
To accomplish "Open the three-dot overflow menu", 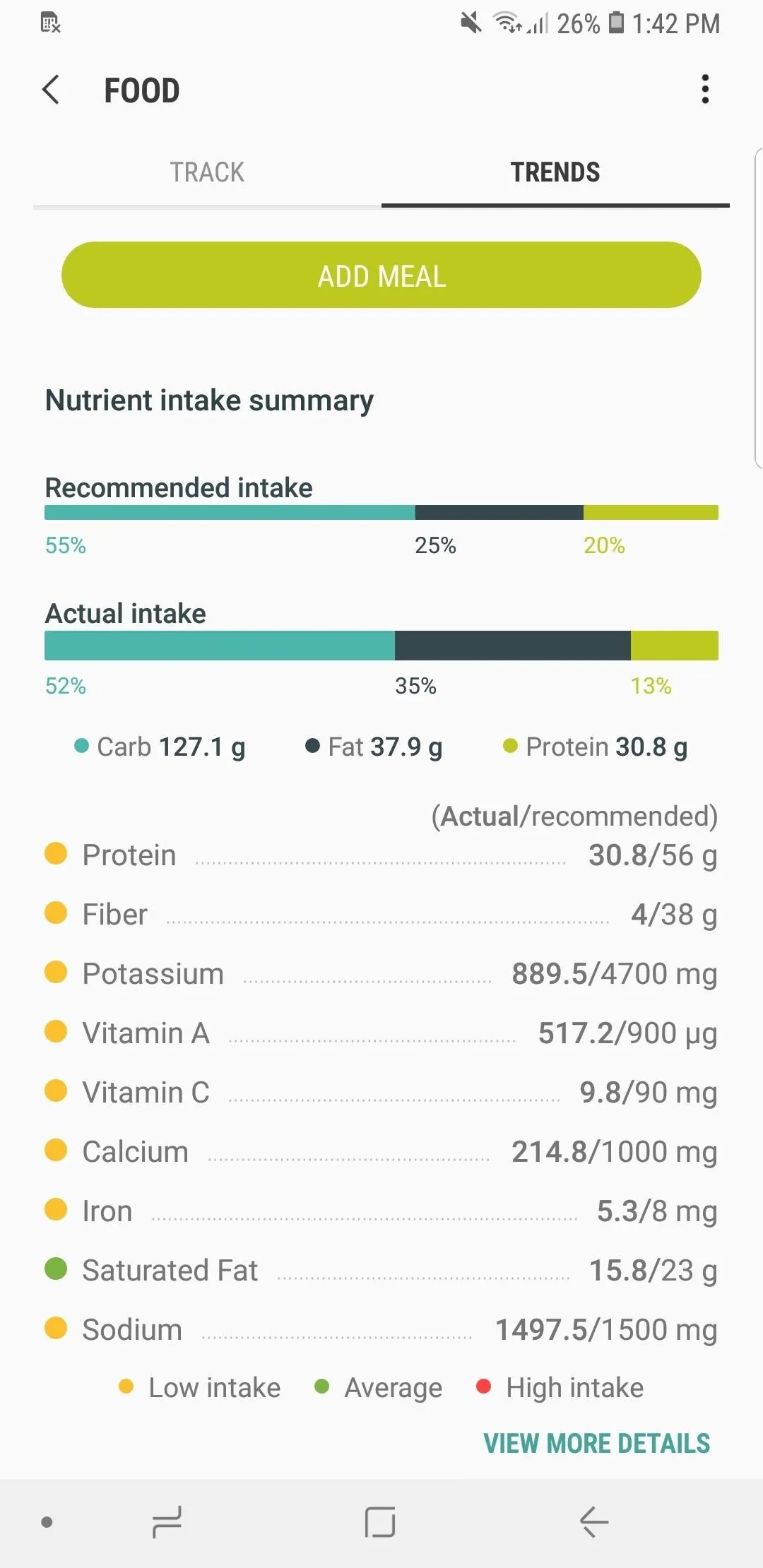I will coord(704,90).
